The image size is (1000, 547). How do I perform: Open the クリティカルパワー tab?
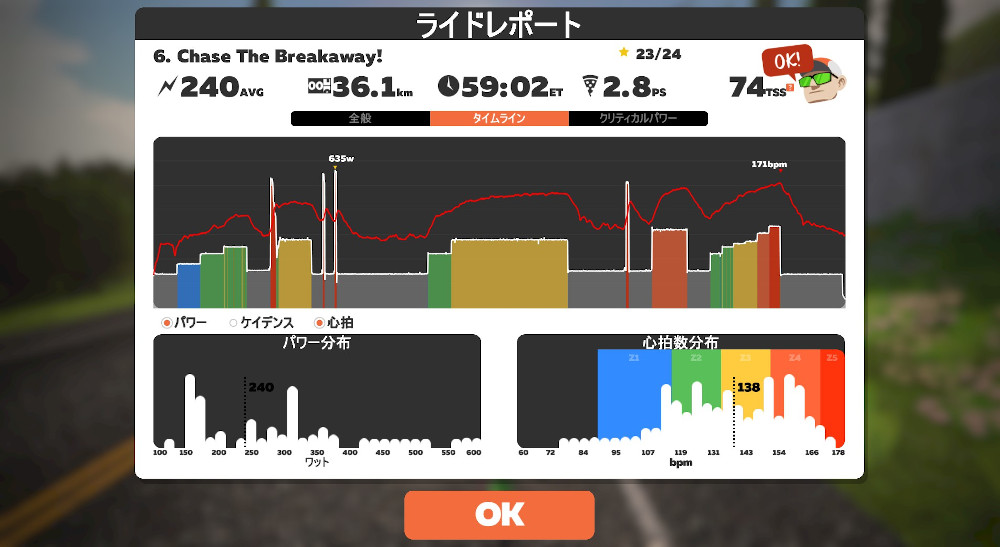pyautogui.click(x=638, y=118)
